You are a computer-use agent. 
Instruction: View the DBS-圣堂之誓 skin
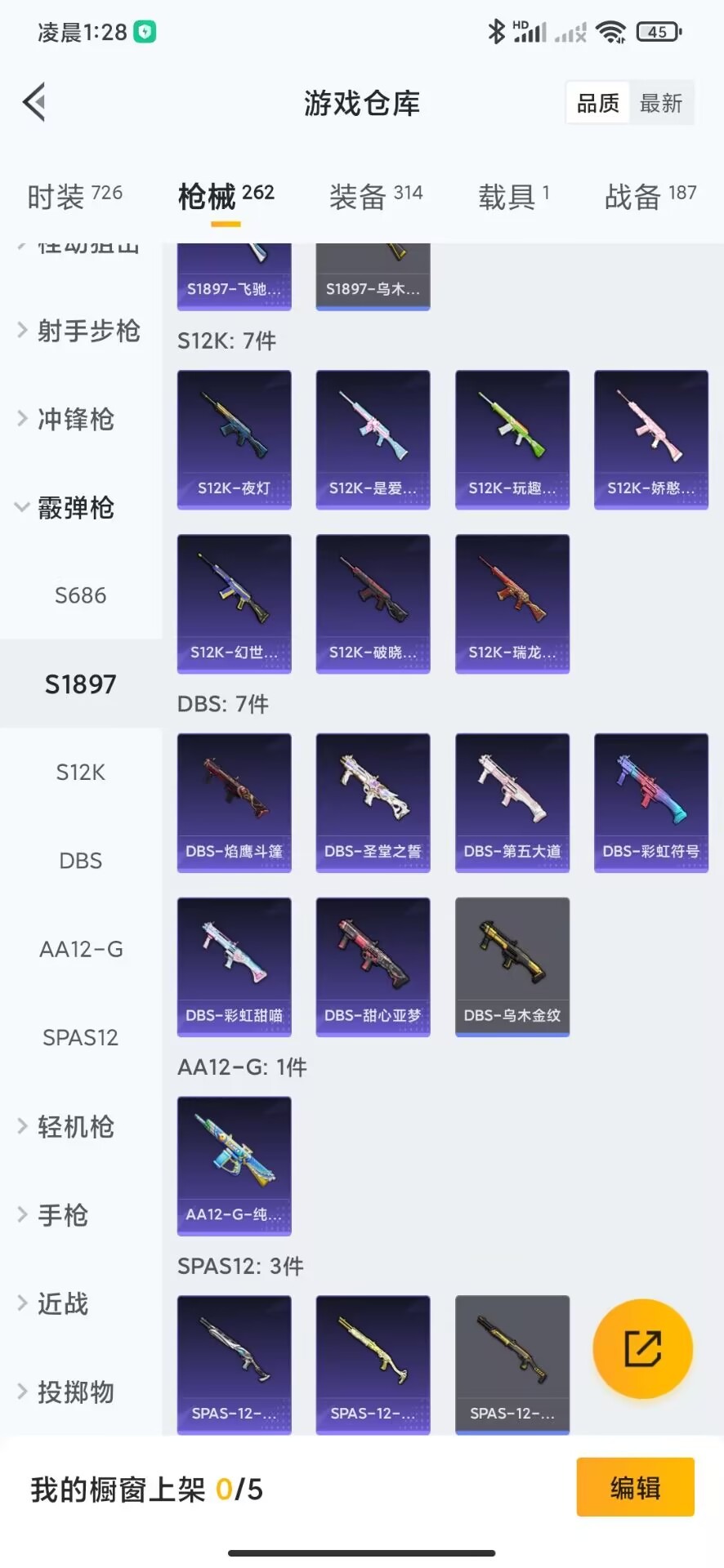tap(373, 802)
